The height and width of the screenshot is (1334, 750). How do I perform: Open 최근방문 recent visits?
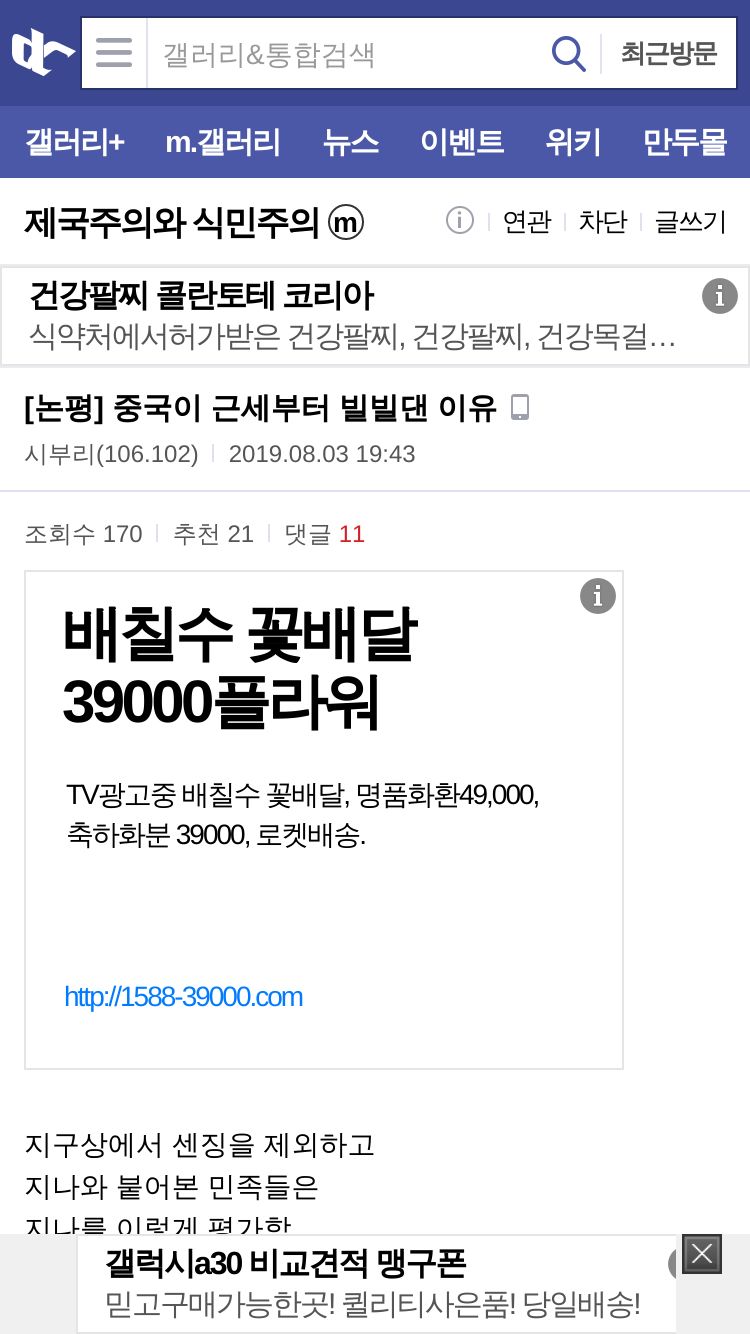pyautogui.click(x=669, y=53)
